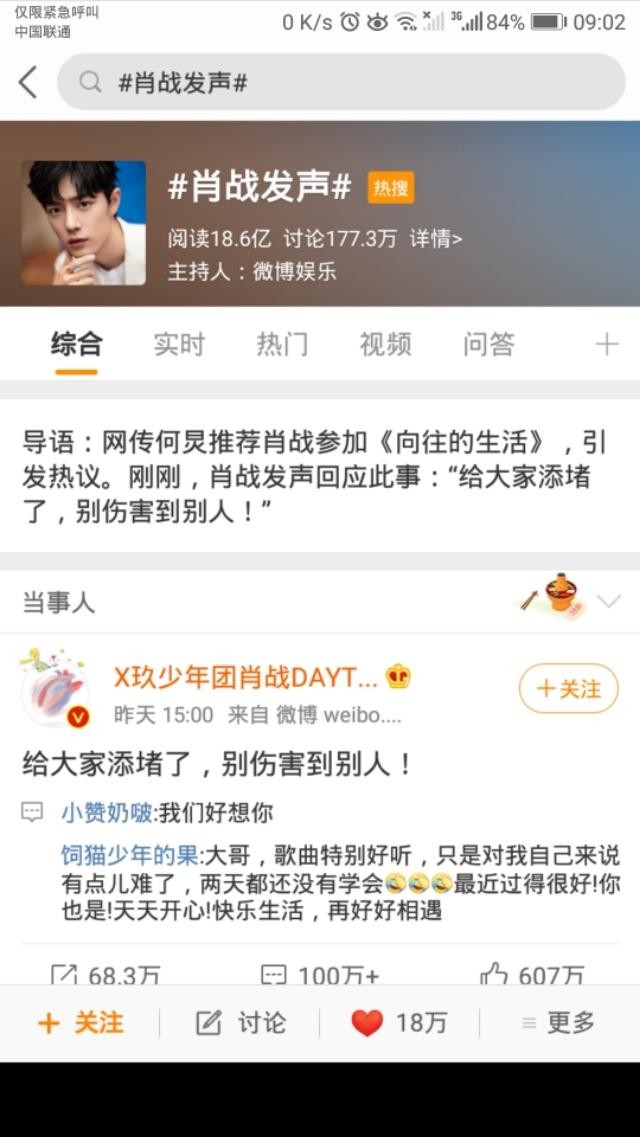Like the topic with the 18万 heart

(399, 1023)
